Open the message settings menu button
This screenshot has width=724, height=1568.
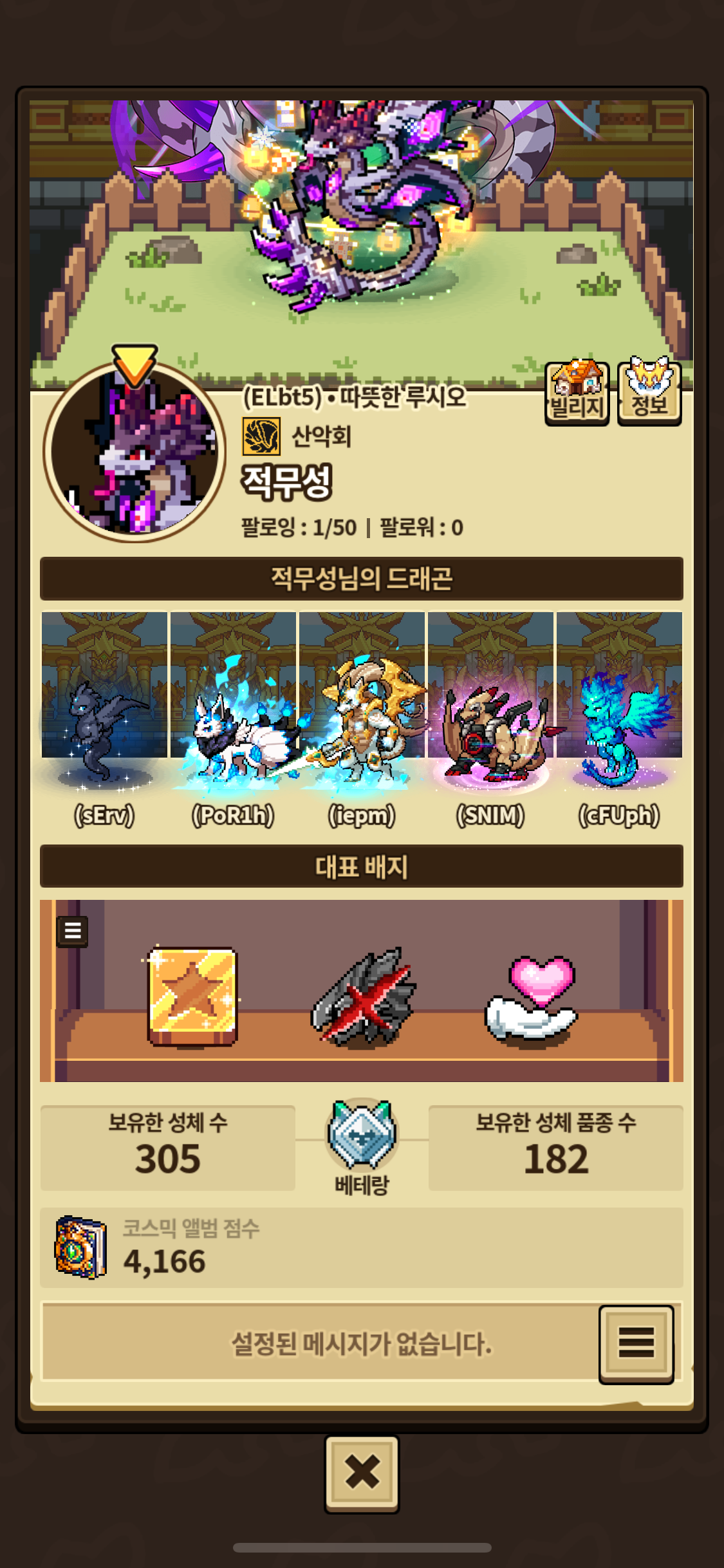coord(636,1344)
